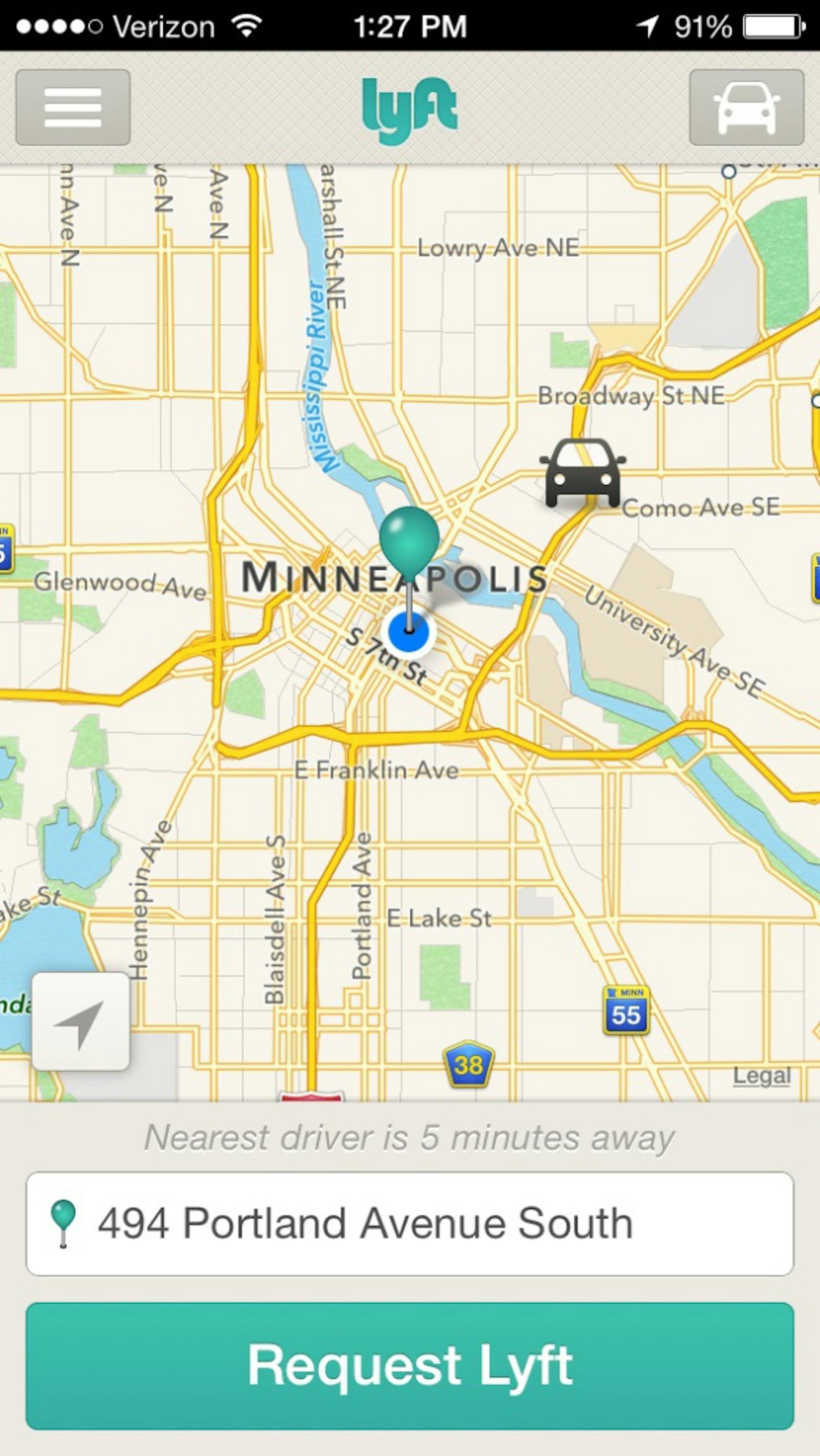This screenshot has width=820, height=1456.
Task: Edit the 494 Portland Avenue South pickup address
Action: click(x=410, y=1224)
